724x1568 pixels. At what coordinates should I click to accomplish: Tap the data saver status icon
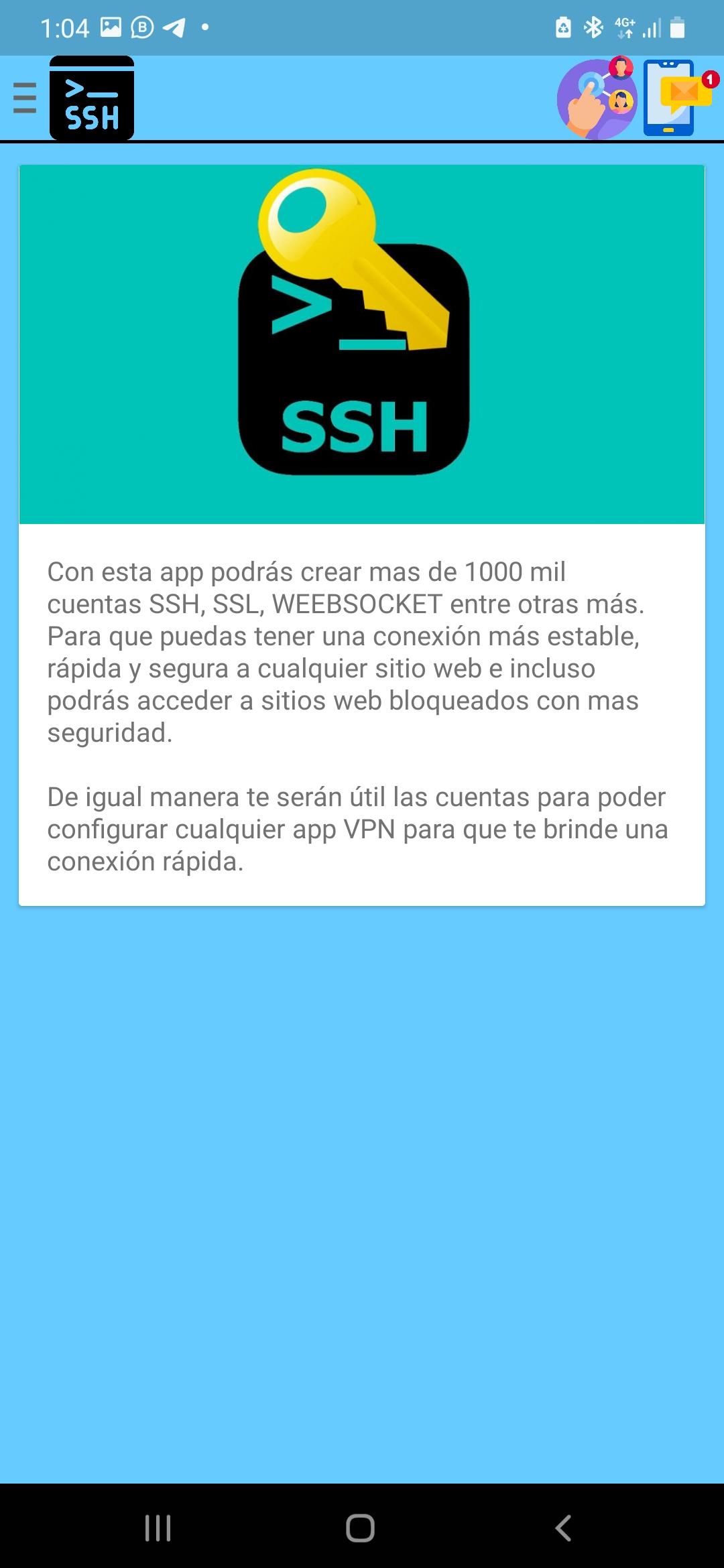pos(563,27)
